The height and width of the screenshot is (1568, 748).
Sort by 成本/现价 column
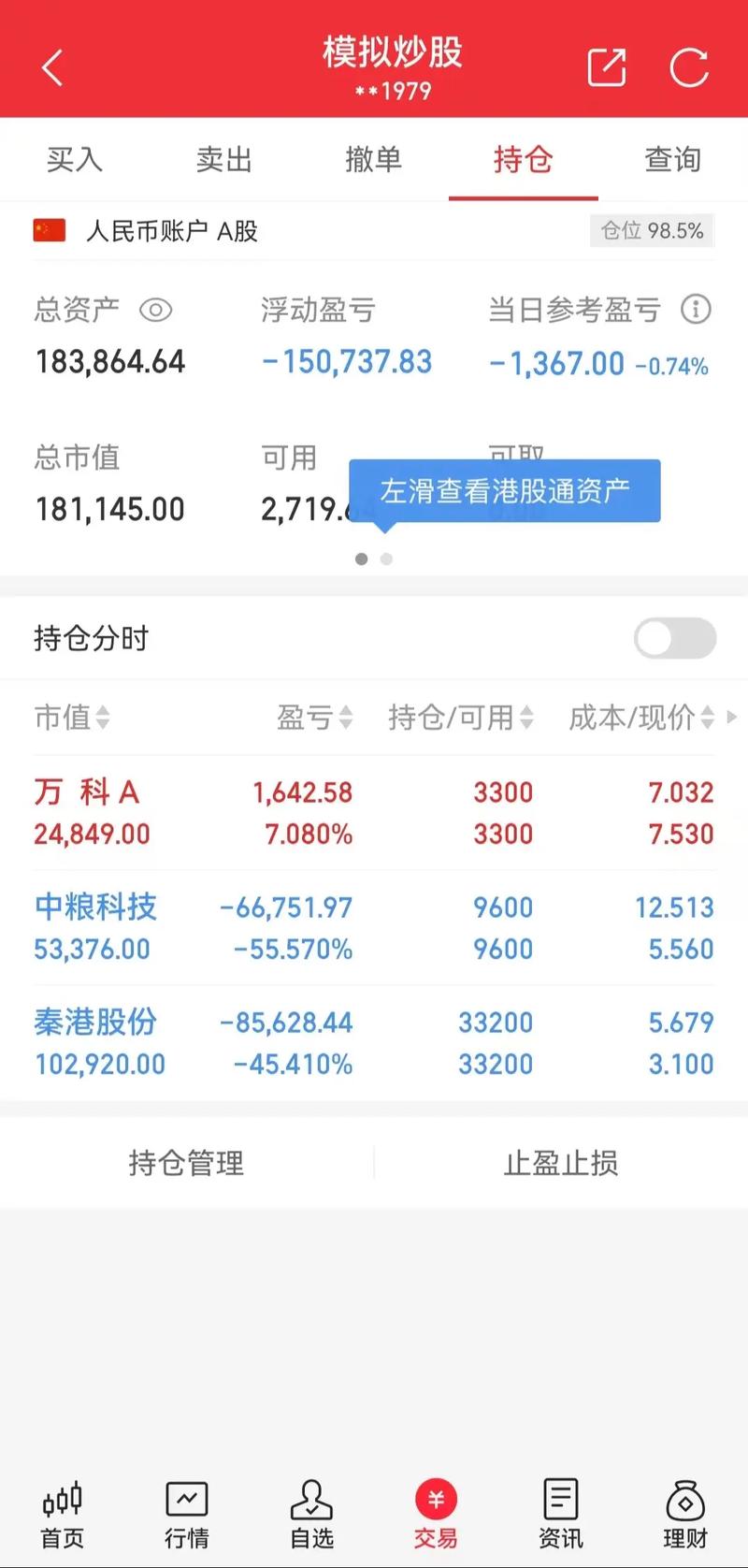641,718
